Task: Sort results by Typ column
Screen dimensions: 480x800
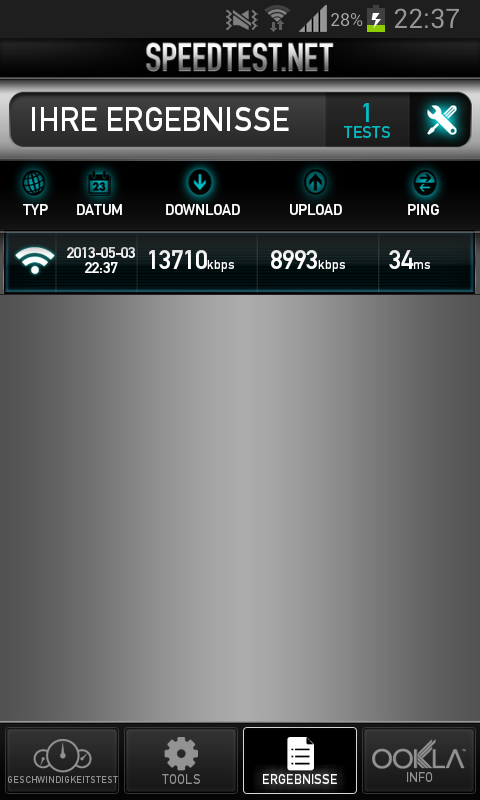Action: (35, 194)
